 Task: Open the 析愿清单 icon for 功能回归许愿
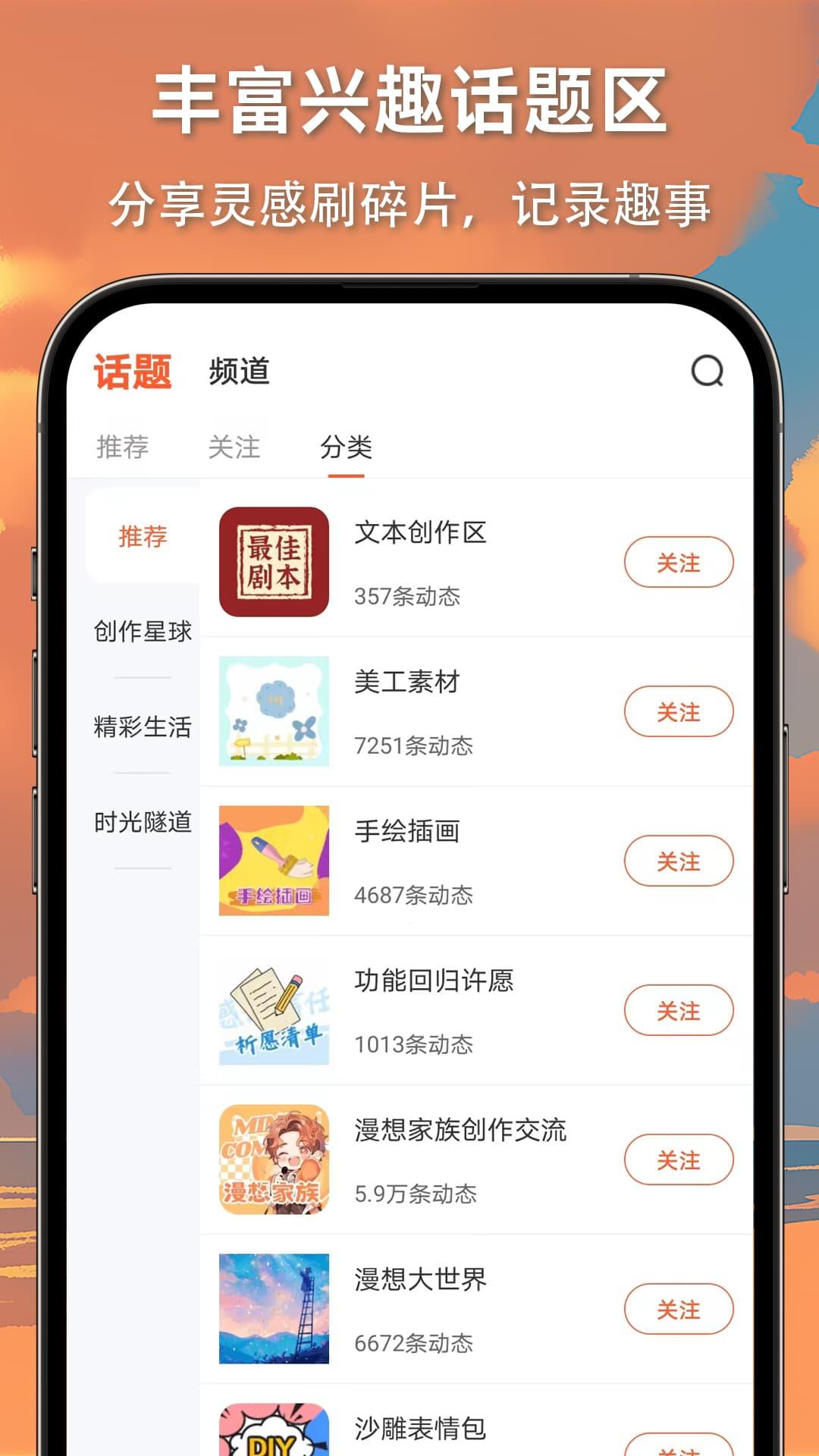(275, 1009)
